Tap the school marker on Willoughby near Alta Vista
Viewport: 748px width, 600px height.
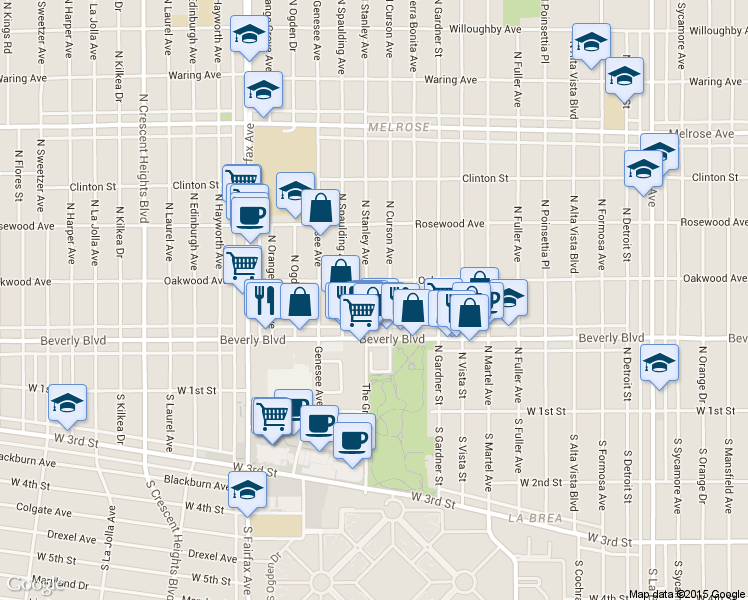click(x=591, y=43)
